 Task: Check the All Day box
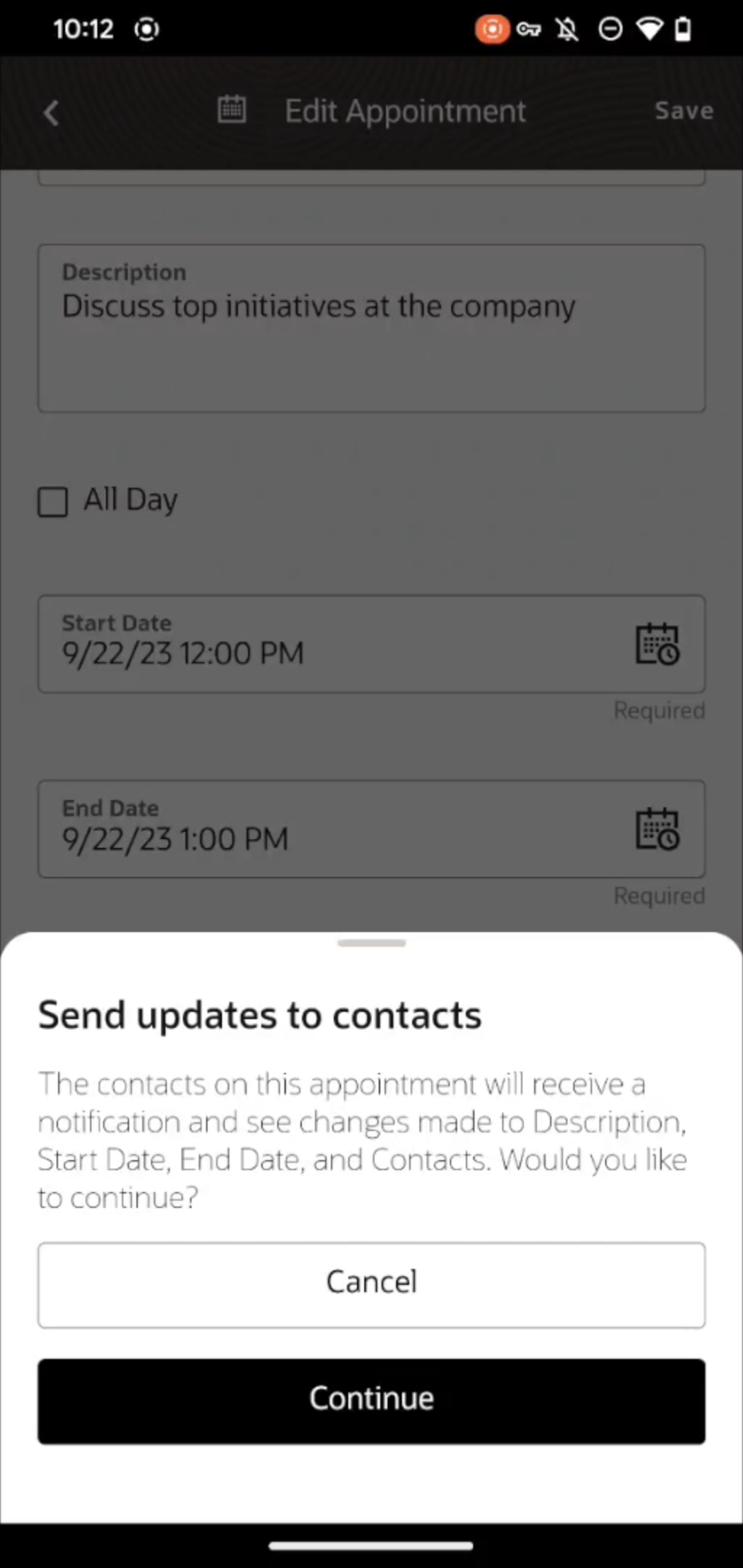(53, 502)
